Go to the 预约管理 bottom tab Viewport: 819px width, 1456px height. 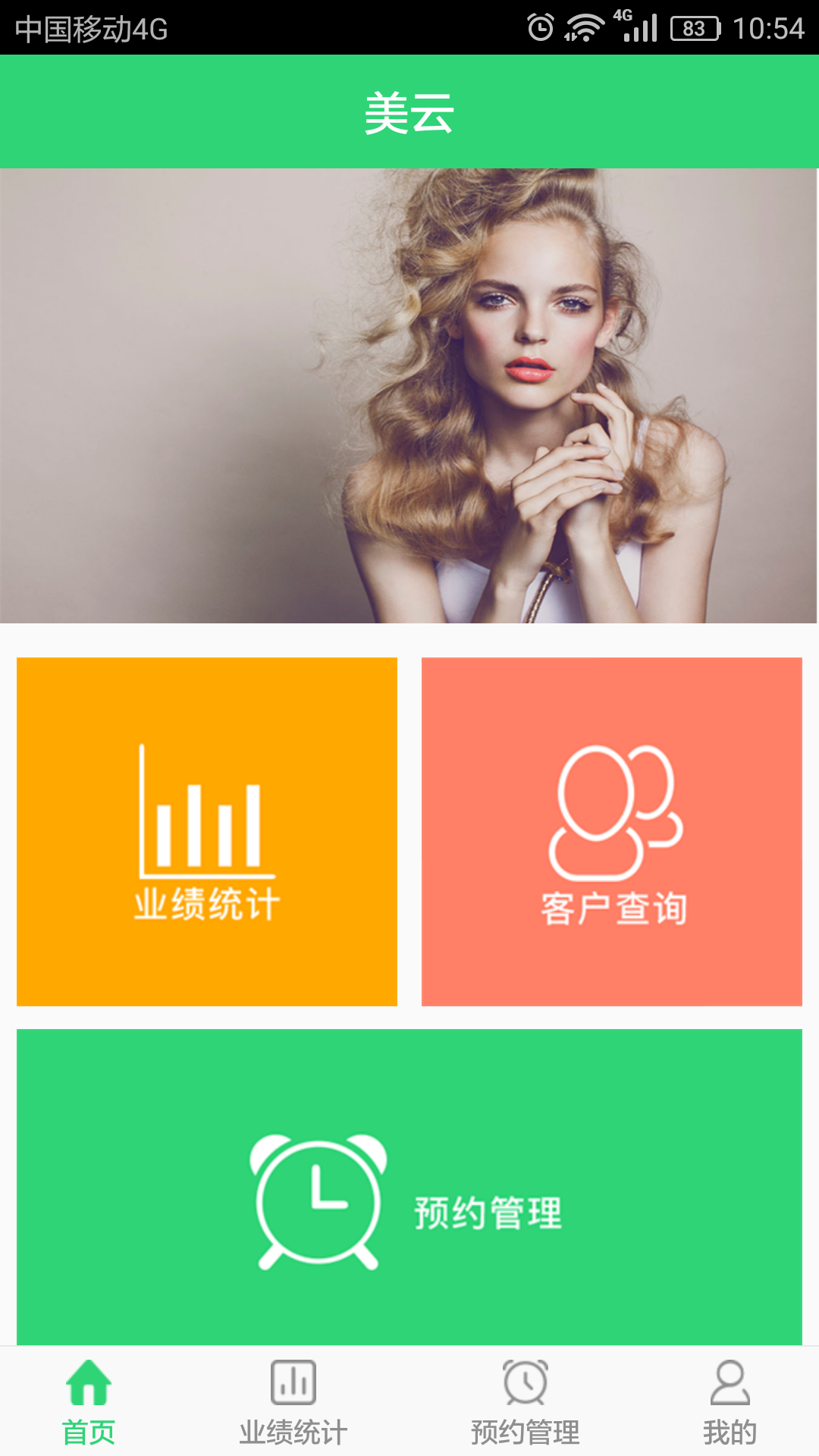pos(525,1401)
